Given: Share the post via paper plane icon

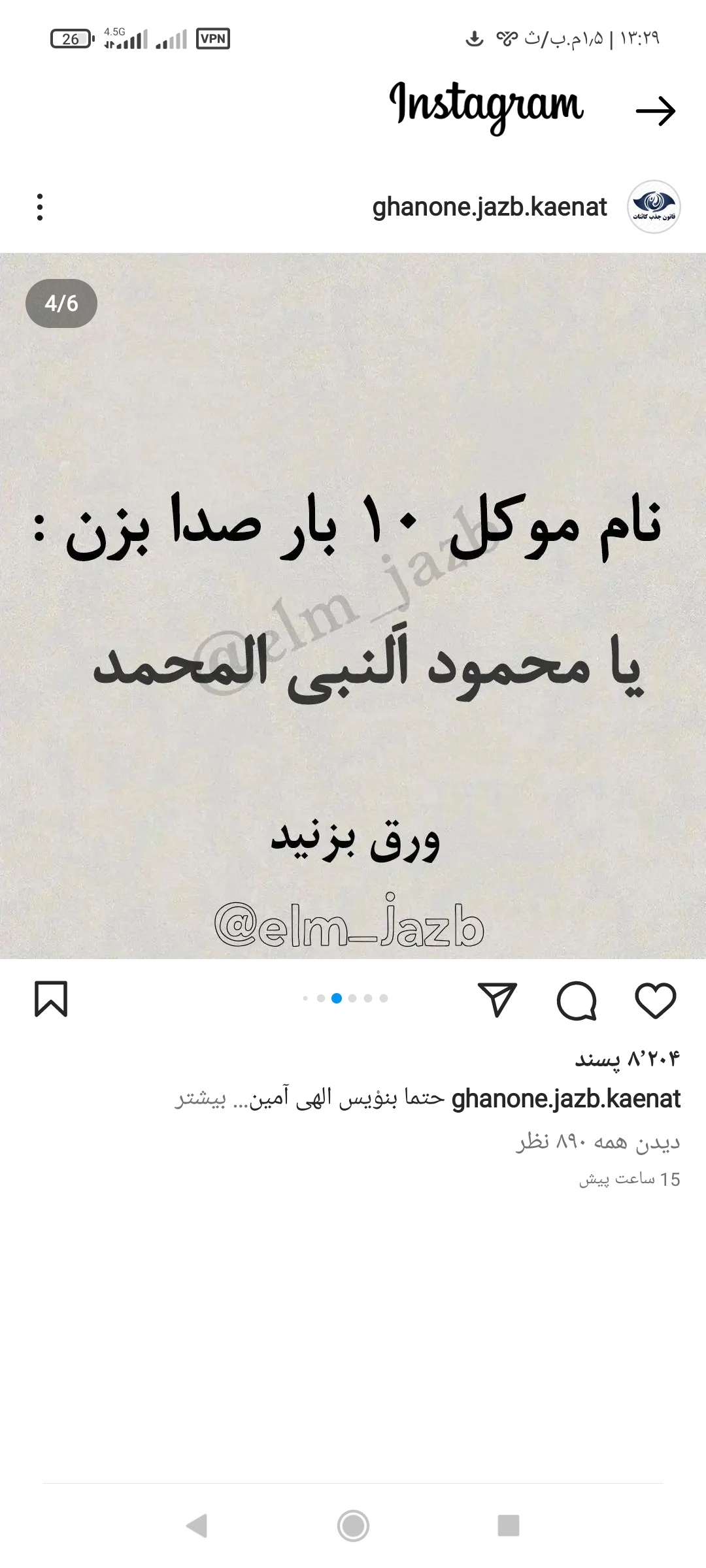Looking at the screenshot, I should (497, 1000).
